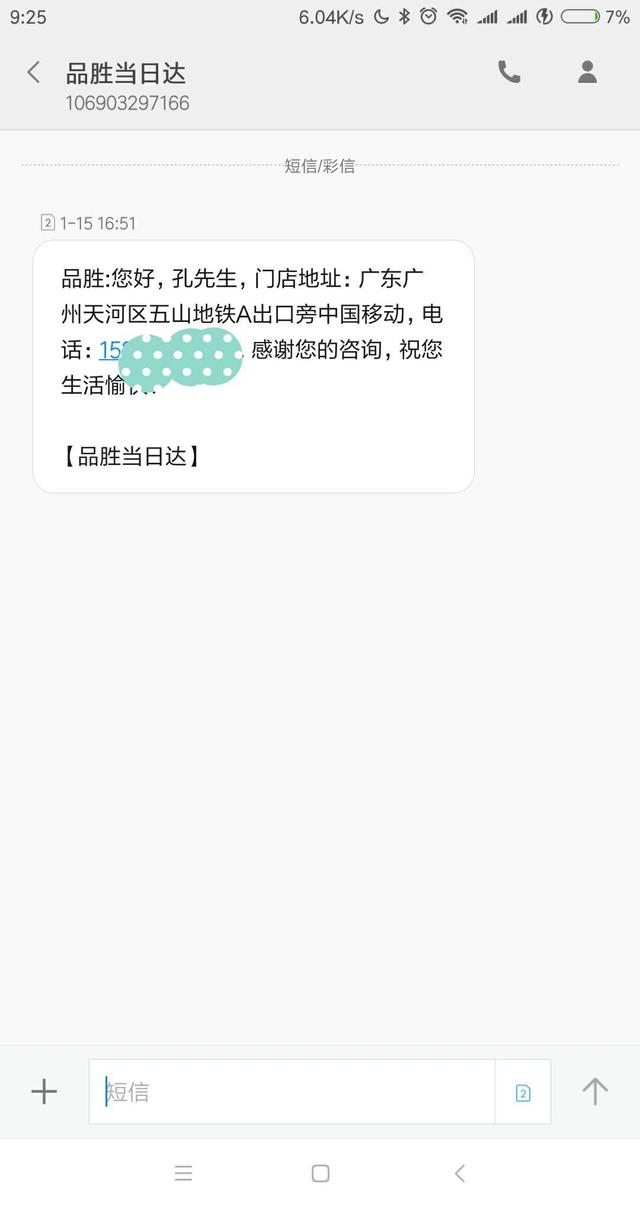Go back to the message list
Image resolution: width=640 pixels, height=1209 pixels.
coord(34,72)
